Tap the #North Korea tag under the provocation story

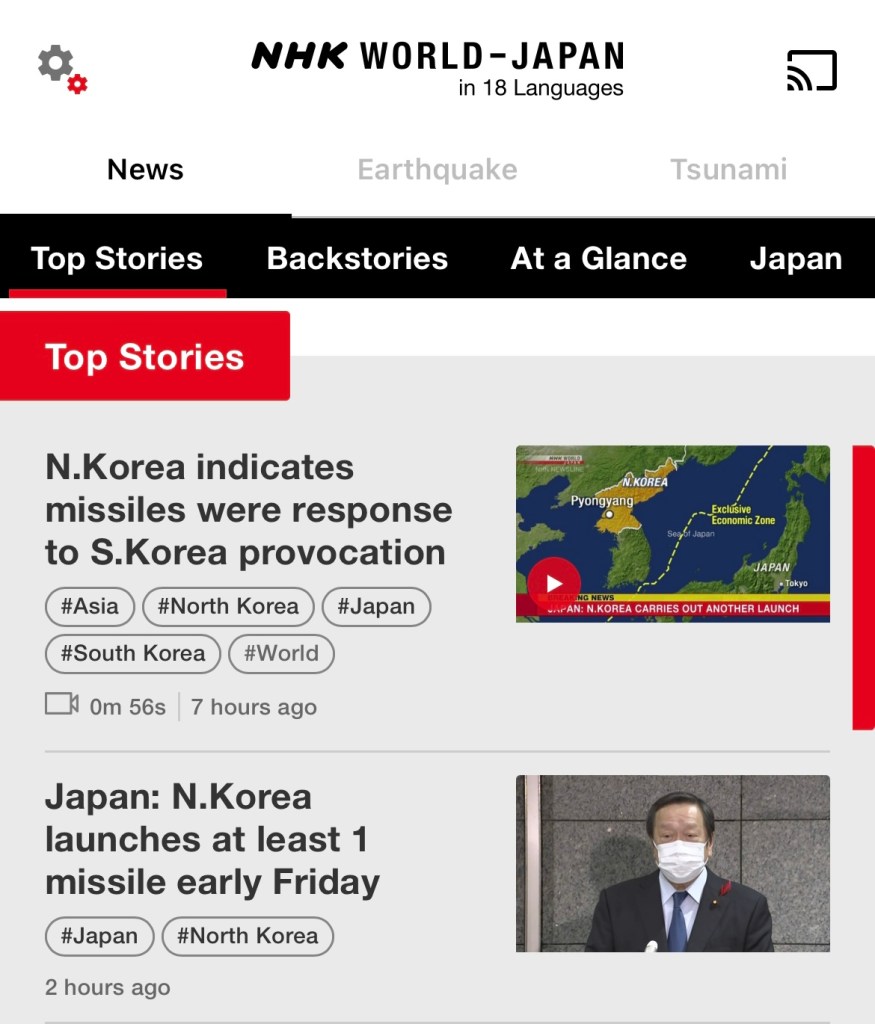(x=228, y=606)
